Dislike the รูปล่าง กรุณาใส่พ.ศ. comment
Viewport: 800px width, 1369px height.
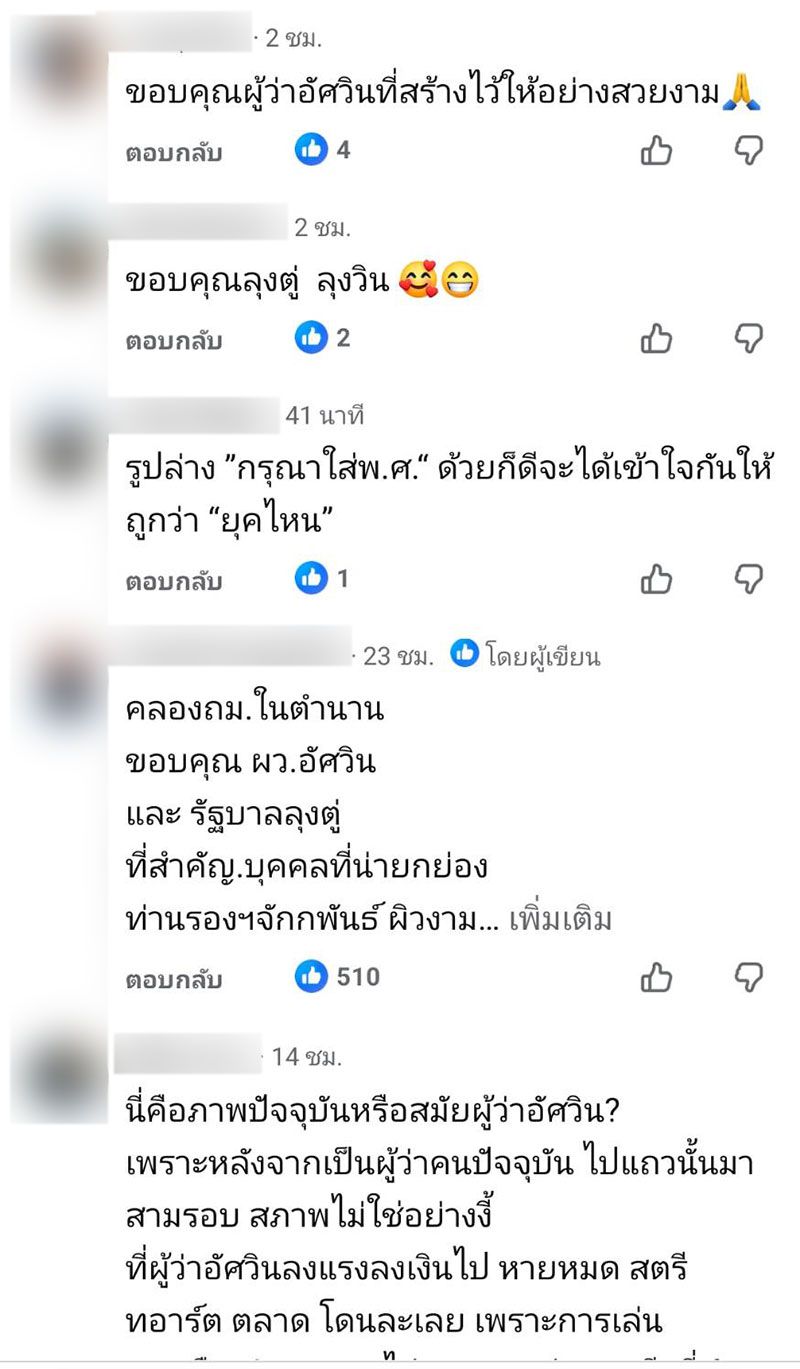tap(748, 578)
